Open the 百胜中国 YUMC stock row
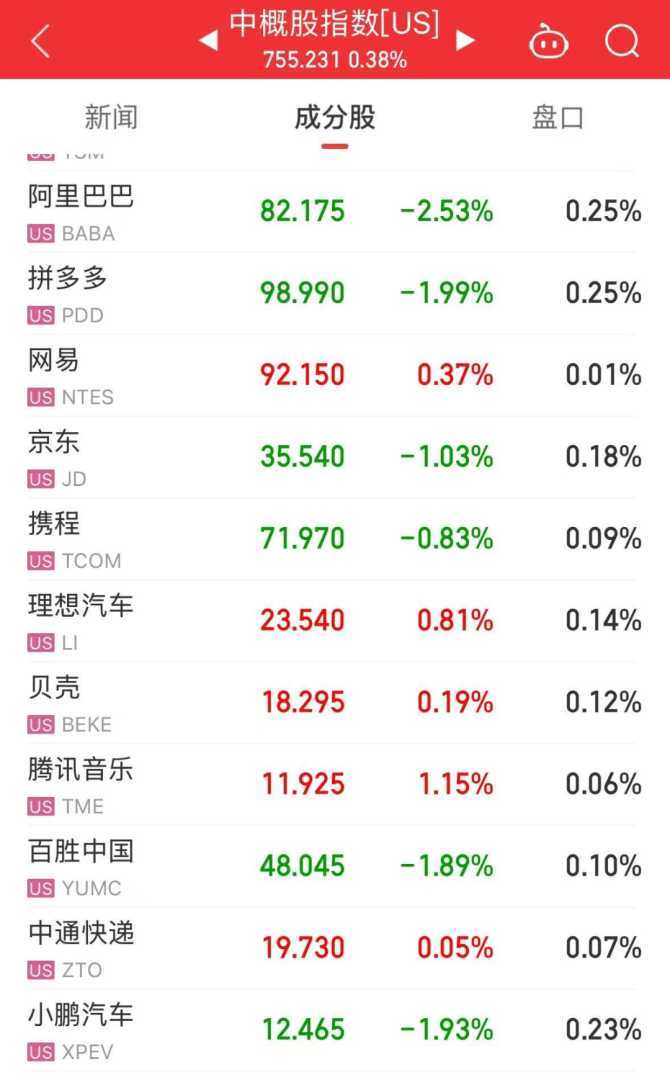 point(335,866)
